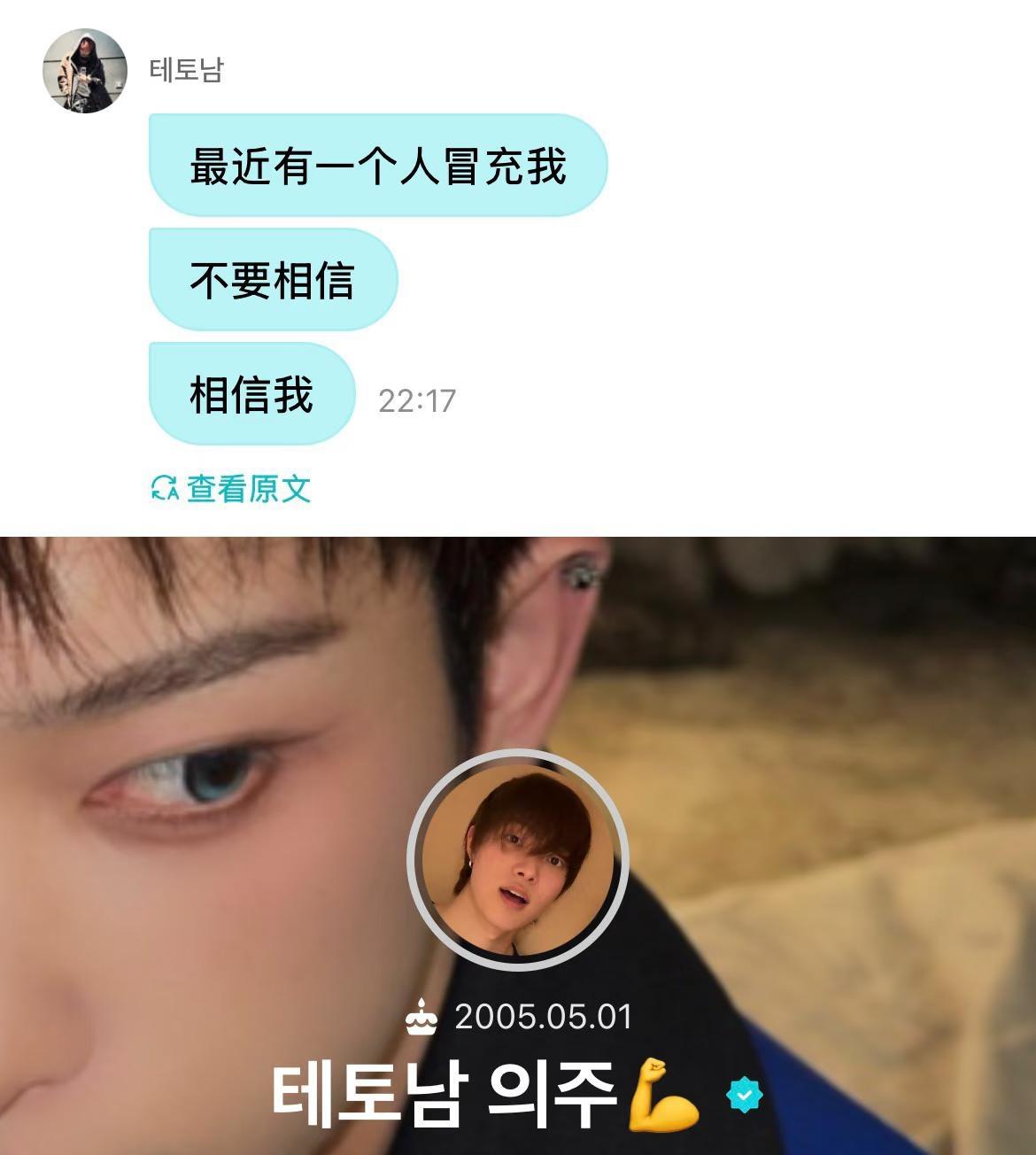The width and height of the screenshot is (1036, 1155).
Task: Click the translation refresh icon beside 查看原文
Action: pos(165,485)
